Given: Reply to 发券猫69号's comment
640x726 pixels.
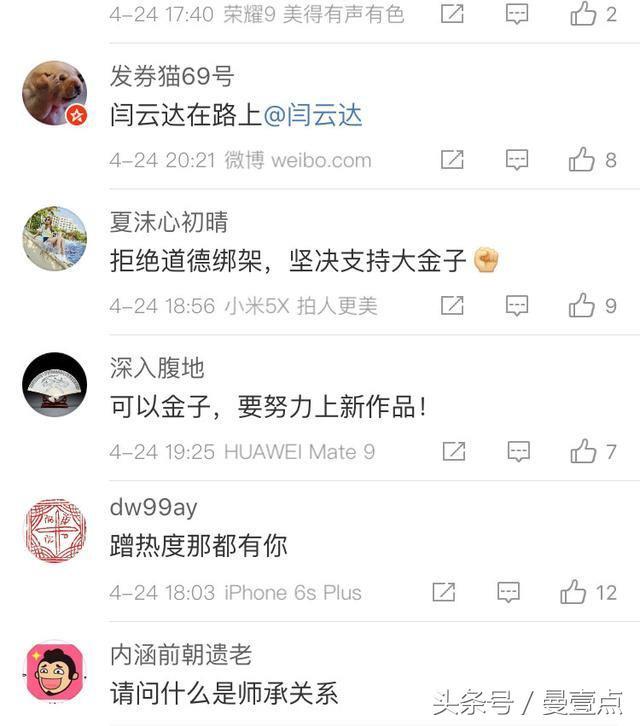Looking at the screenshot, I should pos(516,160).
